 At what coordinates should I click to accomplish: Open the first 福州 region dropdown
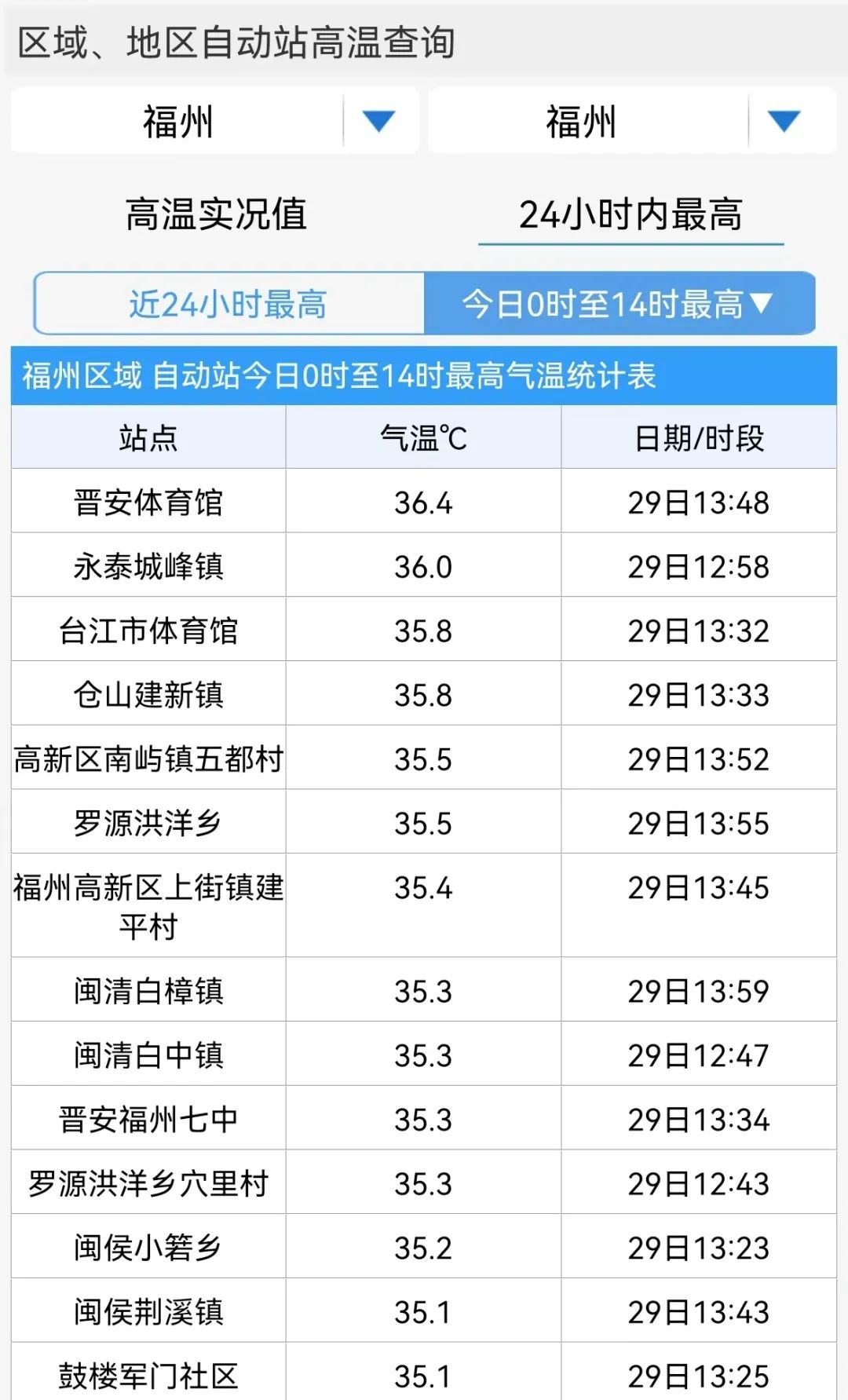(214, 121)
